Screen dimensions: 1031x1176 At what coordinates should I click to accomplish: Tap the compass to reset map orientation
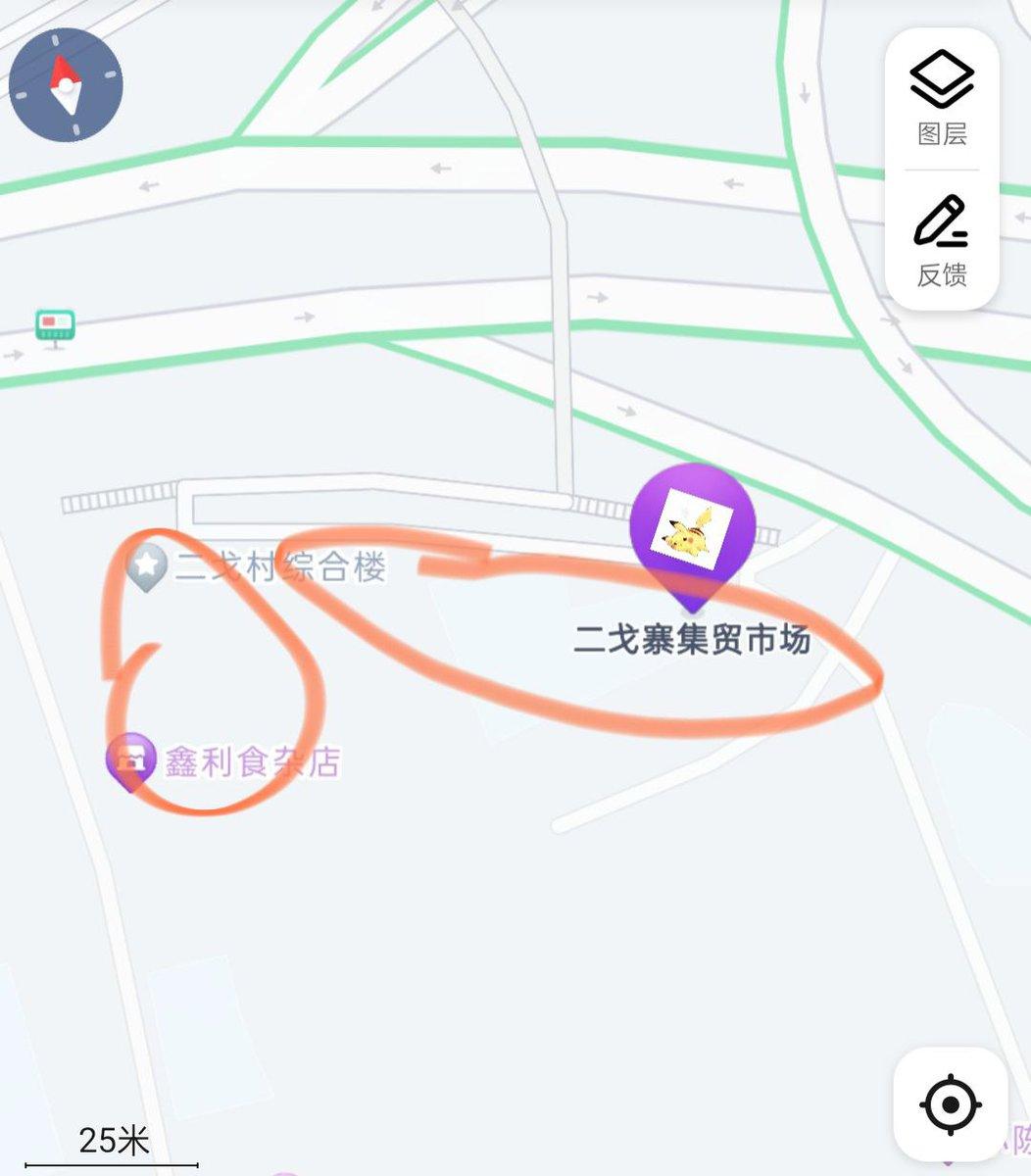pos(66,85)
